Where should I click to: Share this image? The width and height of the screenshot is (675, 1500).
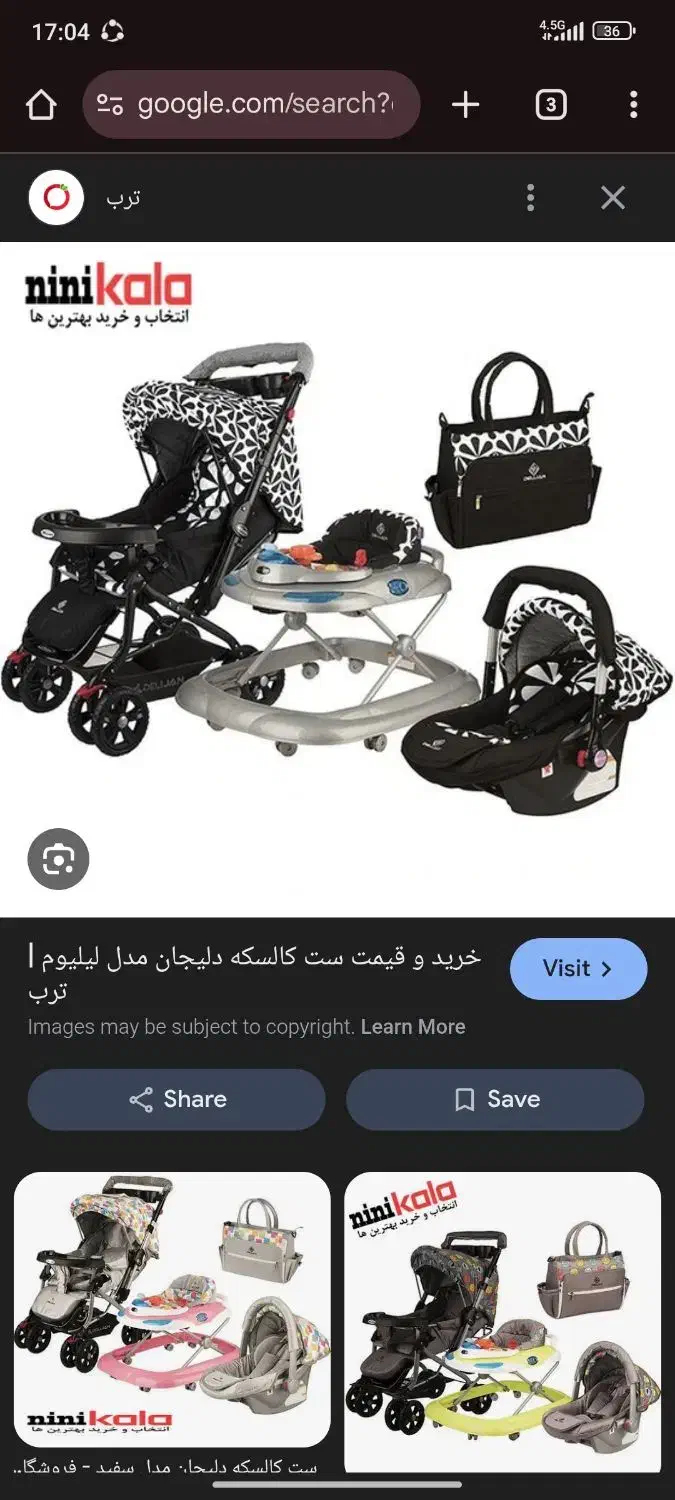pos(176,1099)
